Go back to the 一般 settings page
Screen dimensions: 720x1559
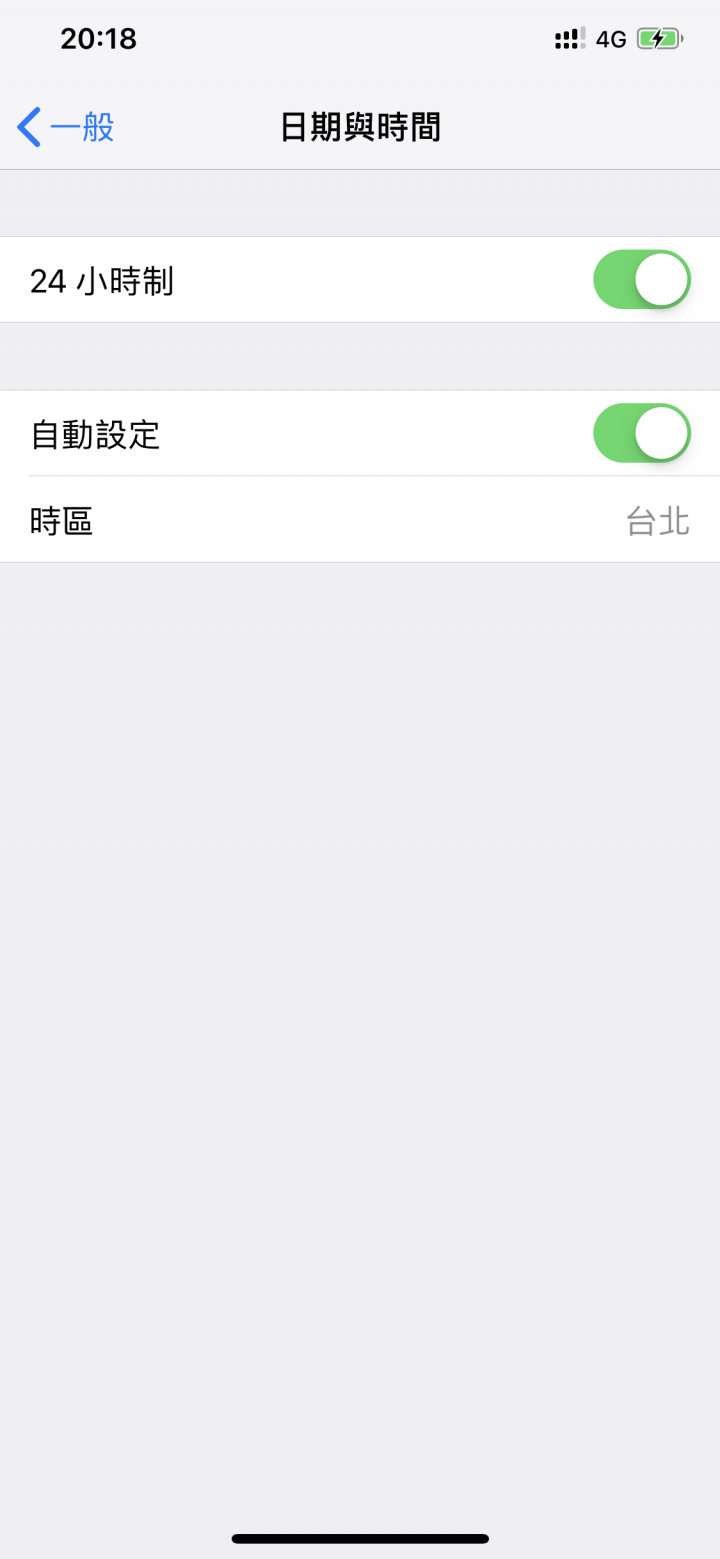(x=66, y=128)
